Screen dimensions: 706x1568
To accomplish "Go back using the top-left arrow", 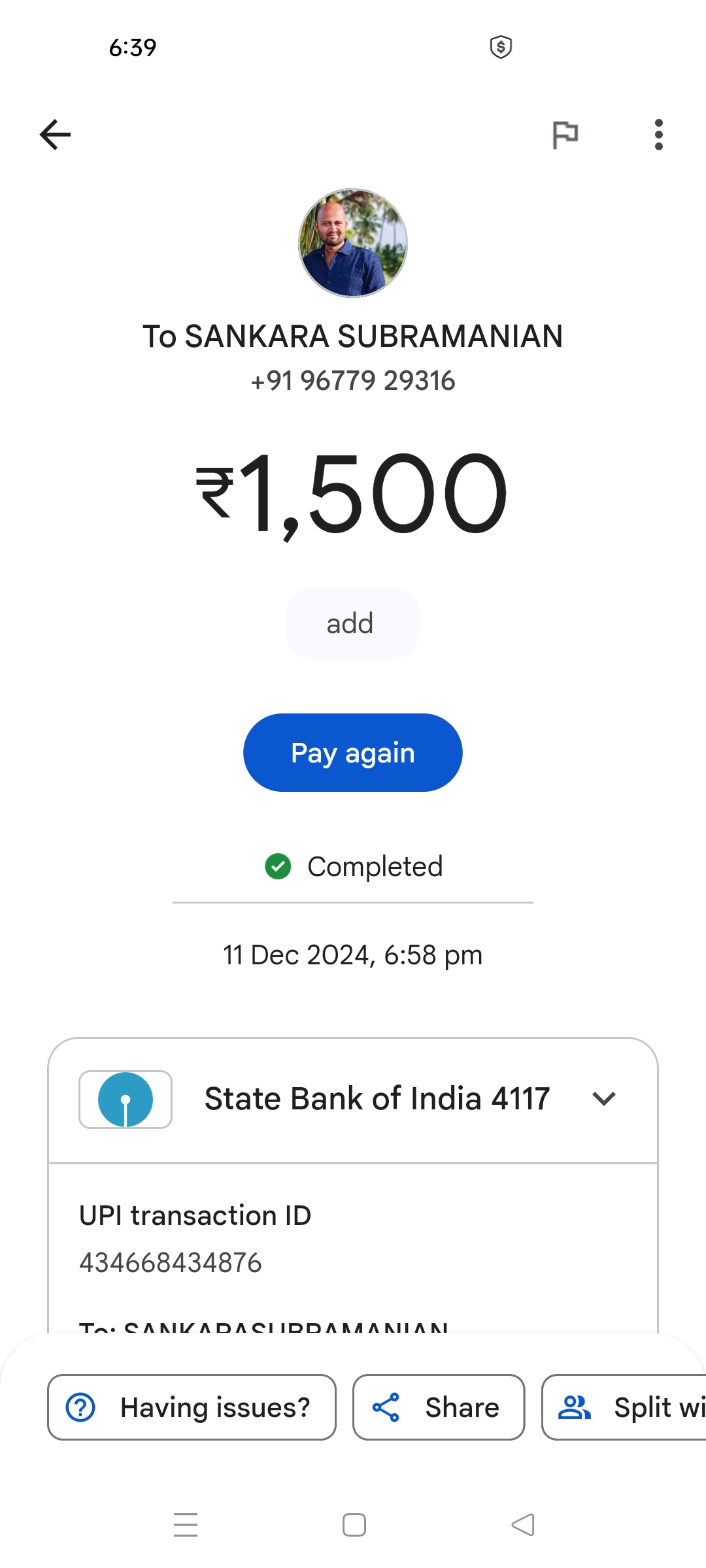I will coord(55,135).
